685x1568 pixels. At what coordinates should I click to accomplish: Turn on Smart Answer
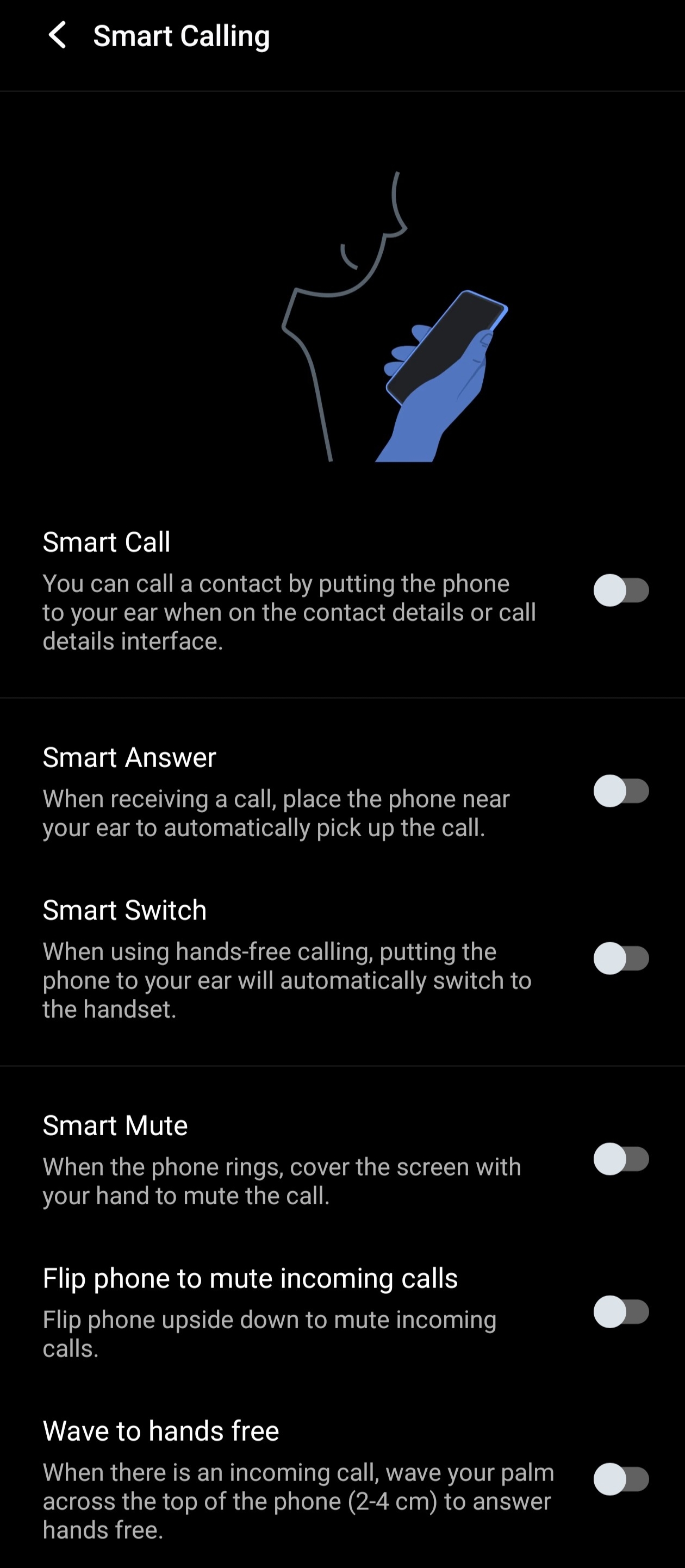(621, 791)
